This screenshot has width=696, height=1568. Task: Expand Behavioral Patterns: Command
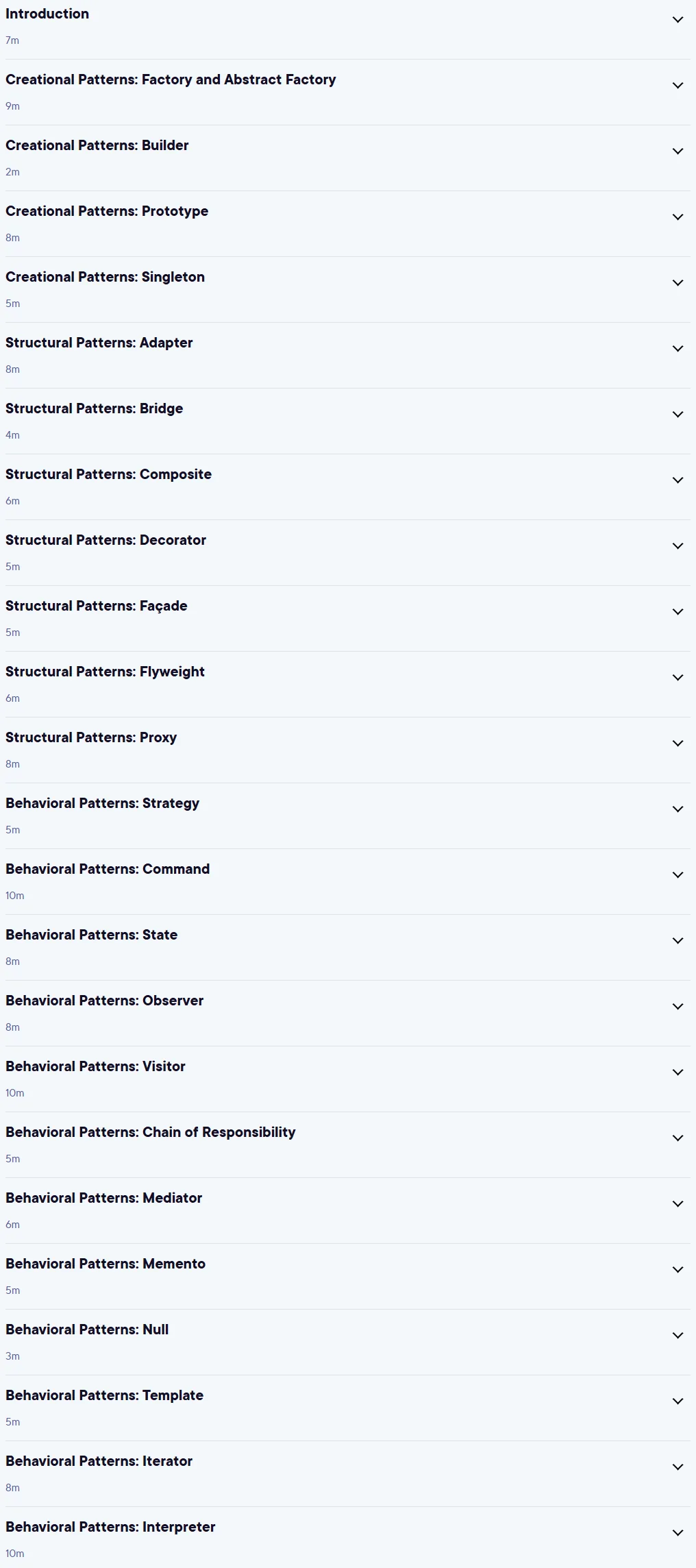pyautogui.click(x=347, y=882)
